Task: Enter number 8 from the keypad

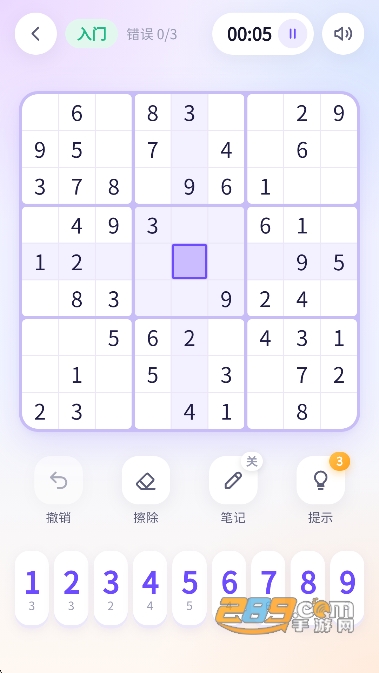Action: point(308,588)
